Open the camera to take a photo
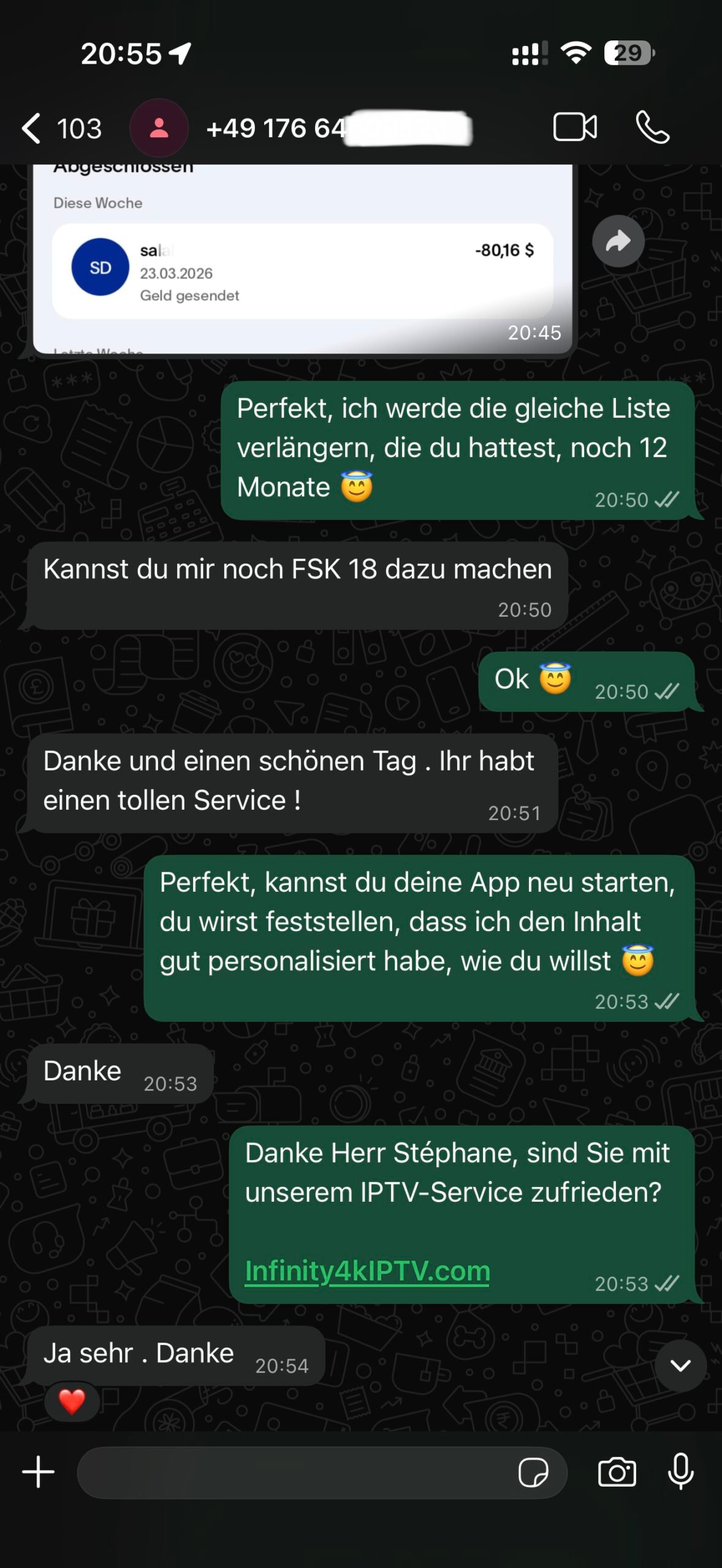The image size is (722, 1568). pos(617,1472)
